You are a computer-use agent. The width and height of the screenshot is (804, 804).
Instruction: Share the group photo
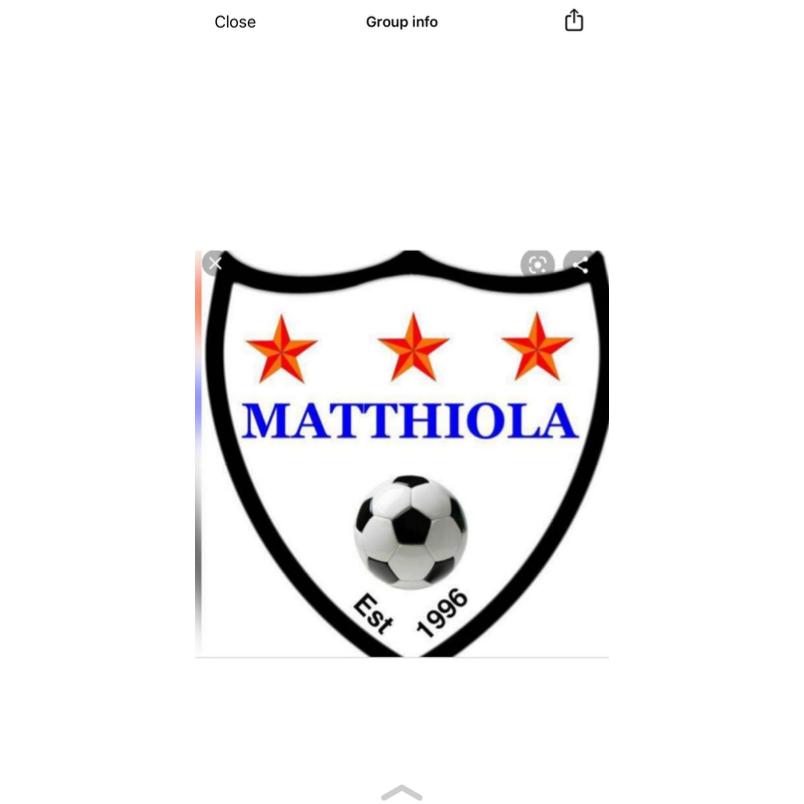tap(573, 21)
